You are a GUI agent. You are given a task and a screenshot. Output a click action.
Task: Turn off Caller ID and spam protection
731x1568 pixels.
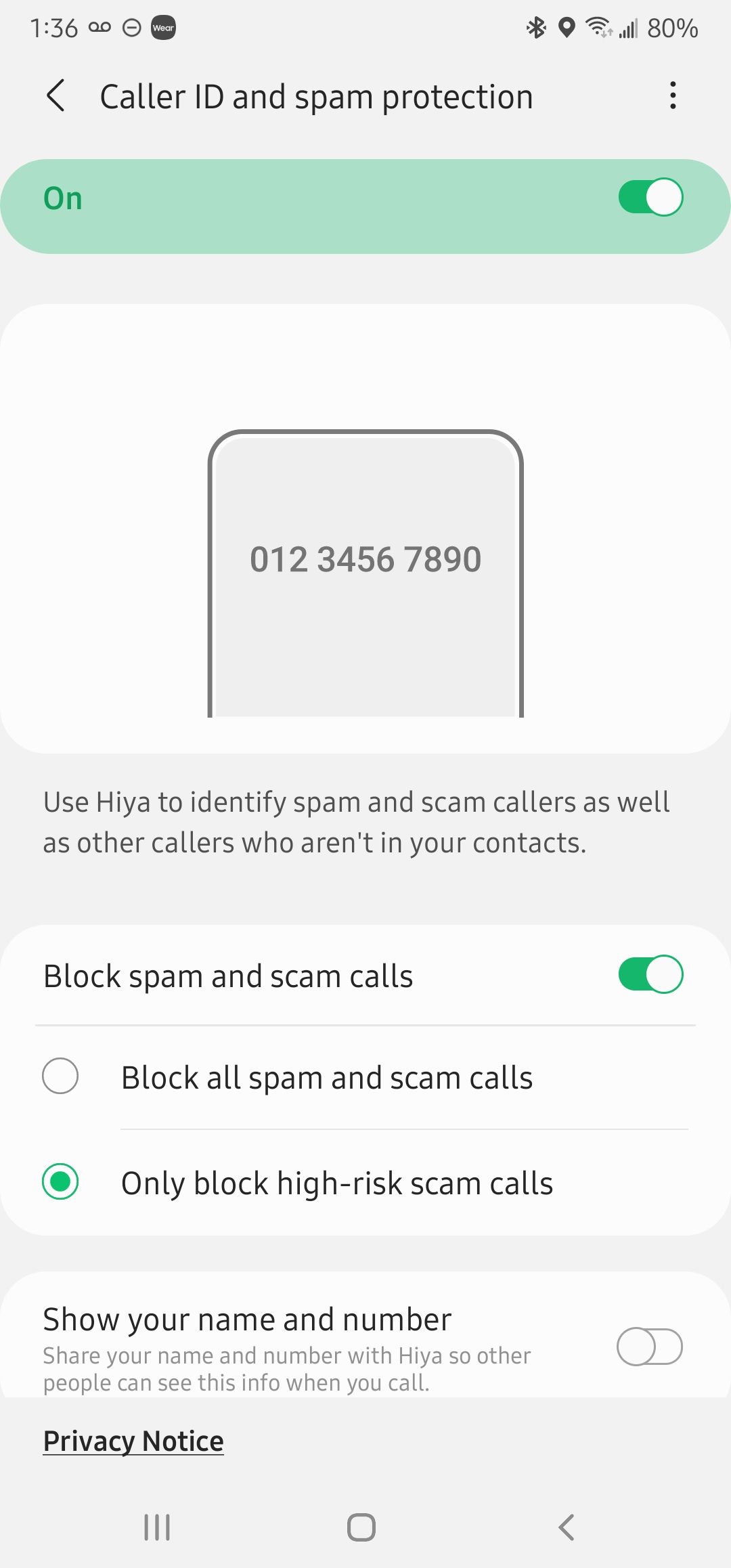(652, 197)
